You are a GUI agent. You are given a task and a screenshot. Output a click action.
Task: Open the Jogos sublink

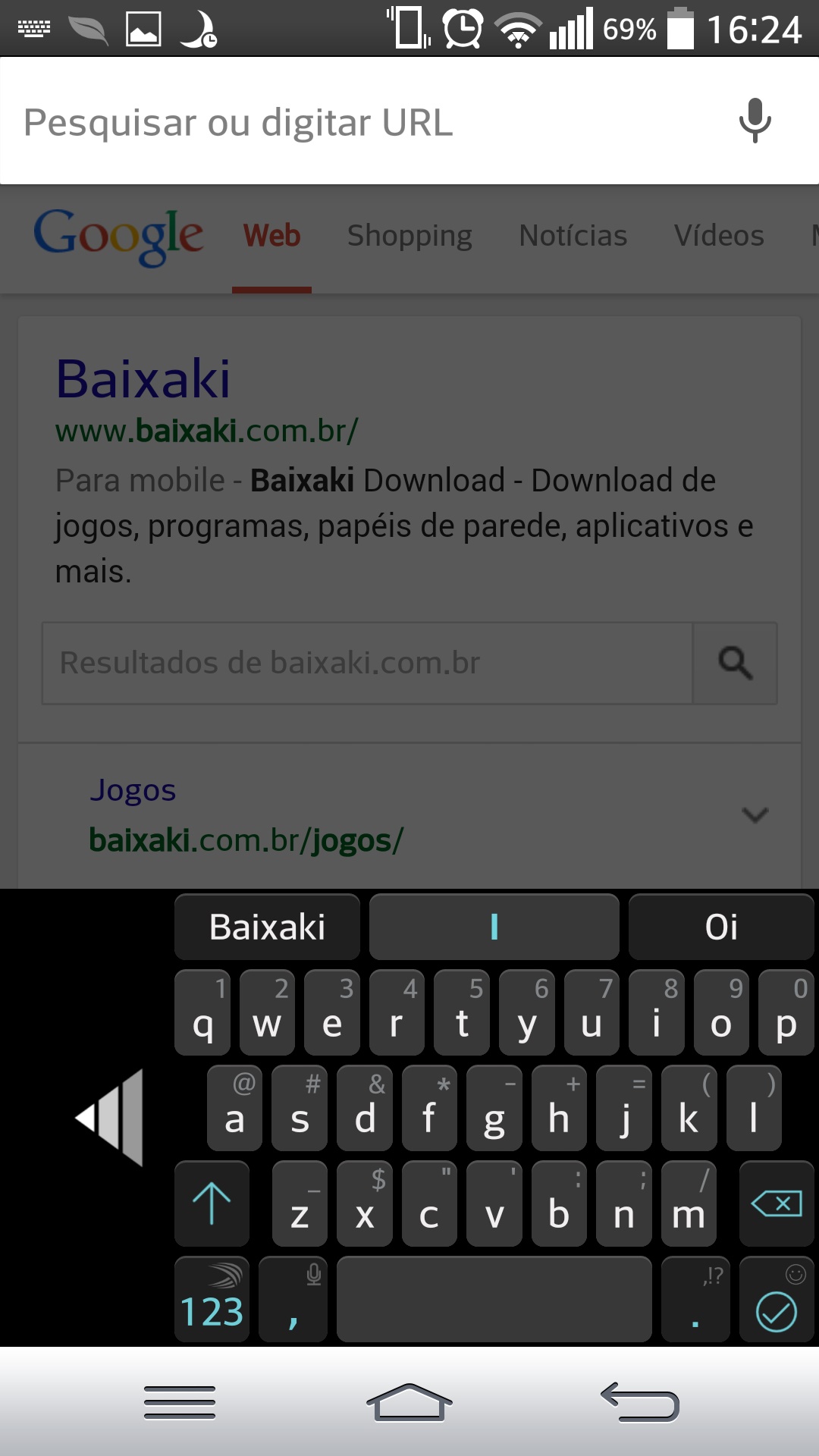(133, 790)
